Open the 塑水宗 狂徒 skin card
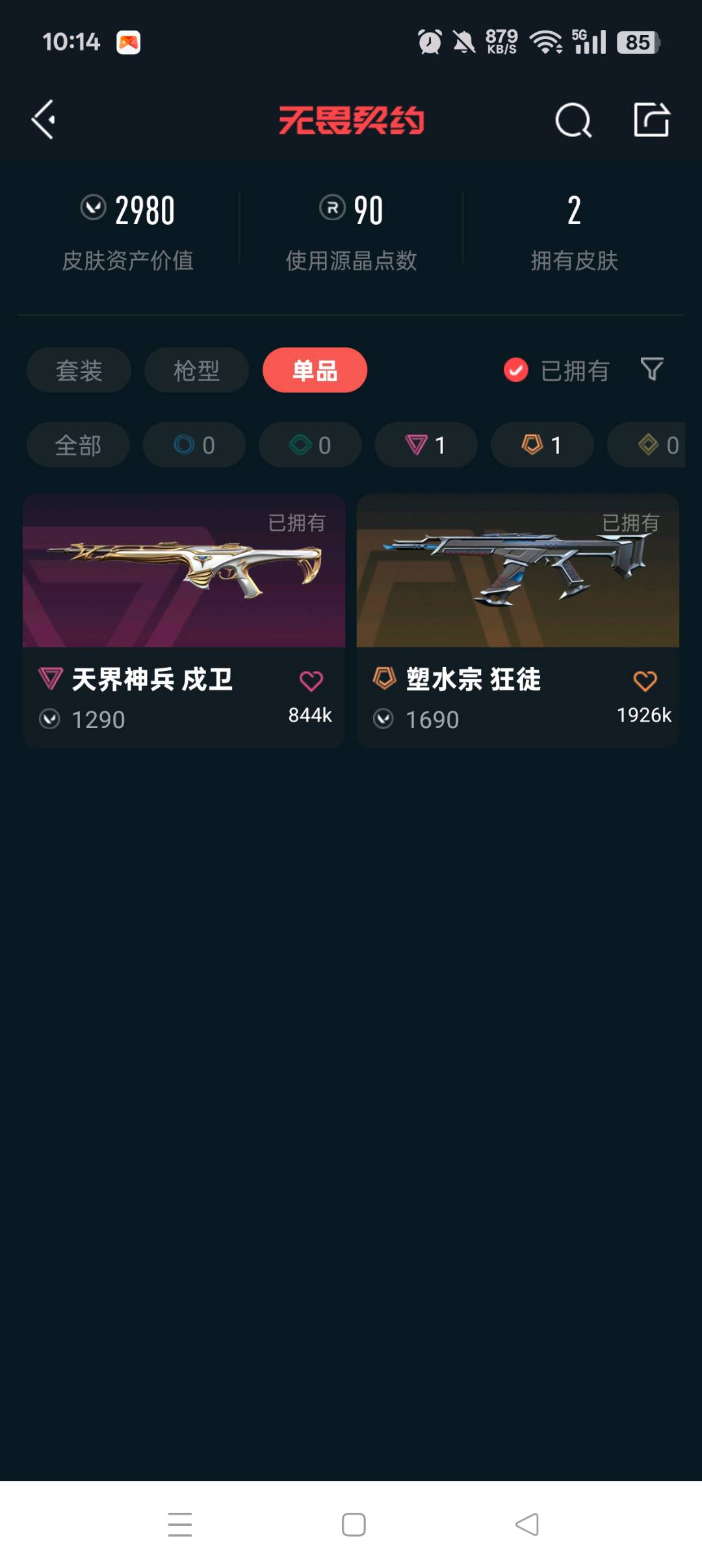 pos(518,571)
